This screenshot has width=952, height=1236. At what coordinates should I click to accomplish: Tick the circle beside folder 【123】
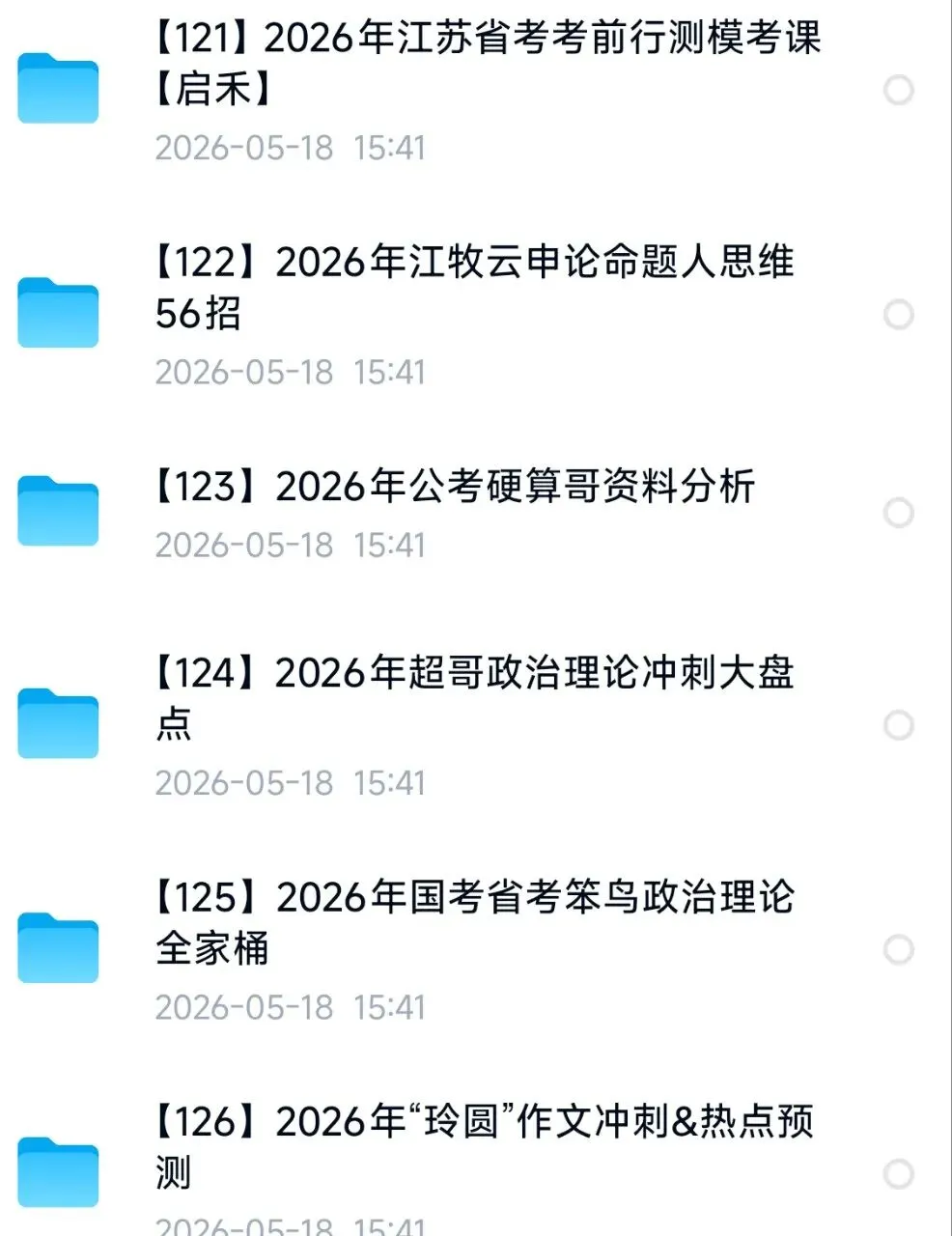pos(899,513)
